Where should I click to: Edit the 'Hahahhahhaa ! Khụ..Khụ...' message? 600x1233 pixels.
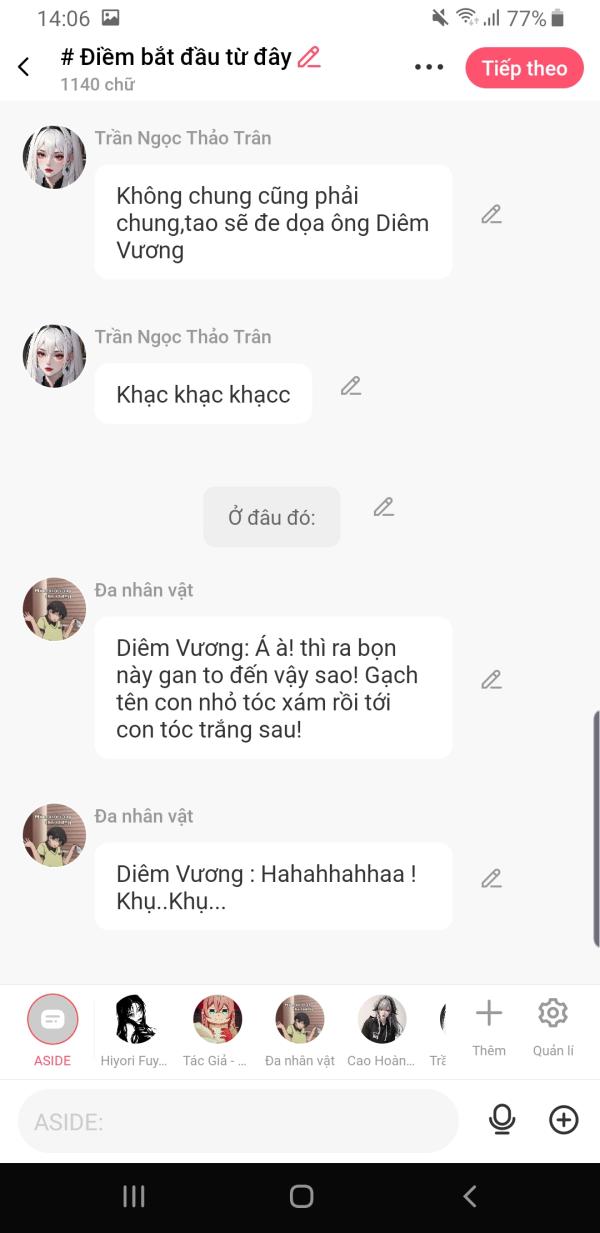491,879
